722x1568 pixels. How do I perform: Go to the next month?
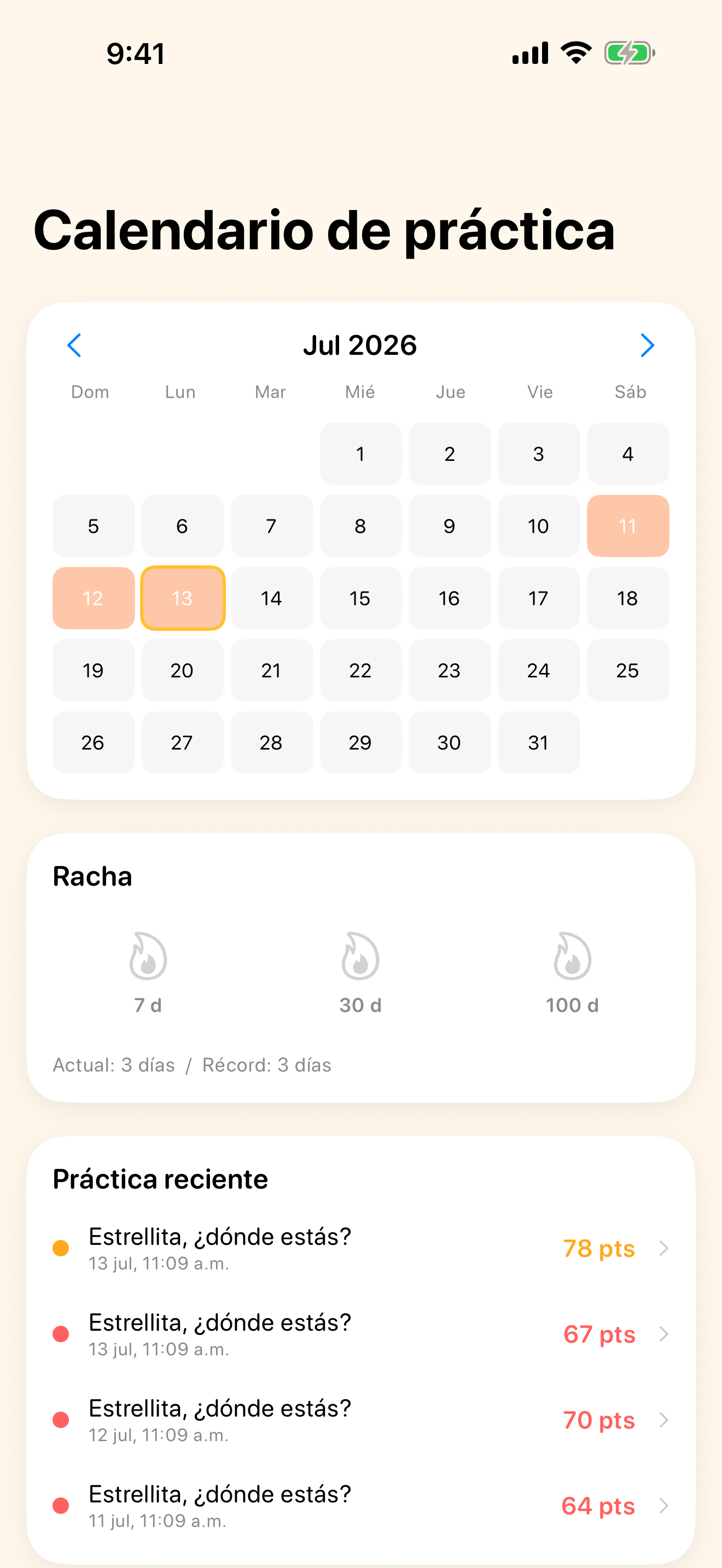647,345
